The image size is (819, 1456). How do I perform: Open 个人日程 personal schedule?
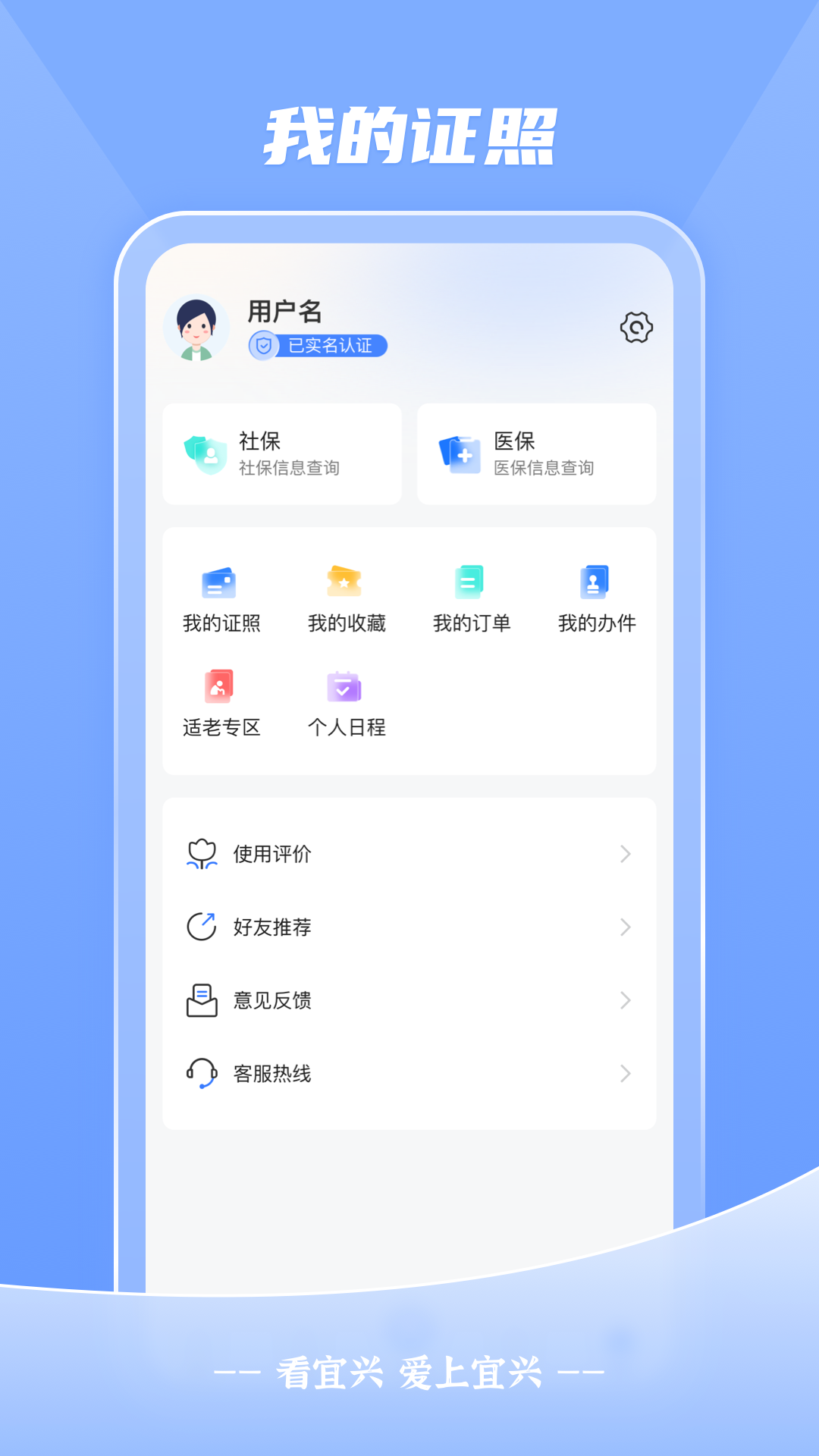point(345,701)
